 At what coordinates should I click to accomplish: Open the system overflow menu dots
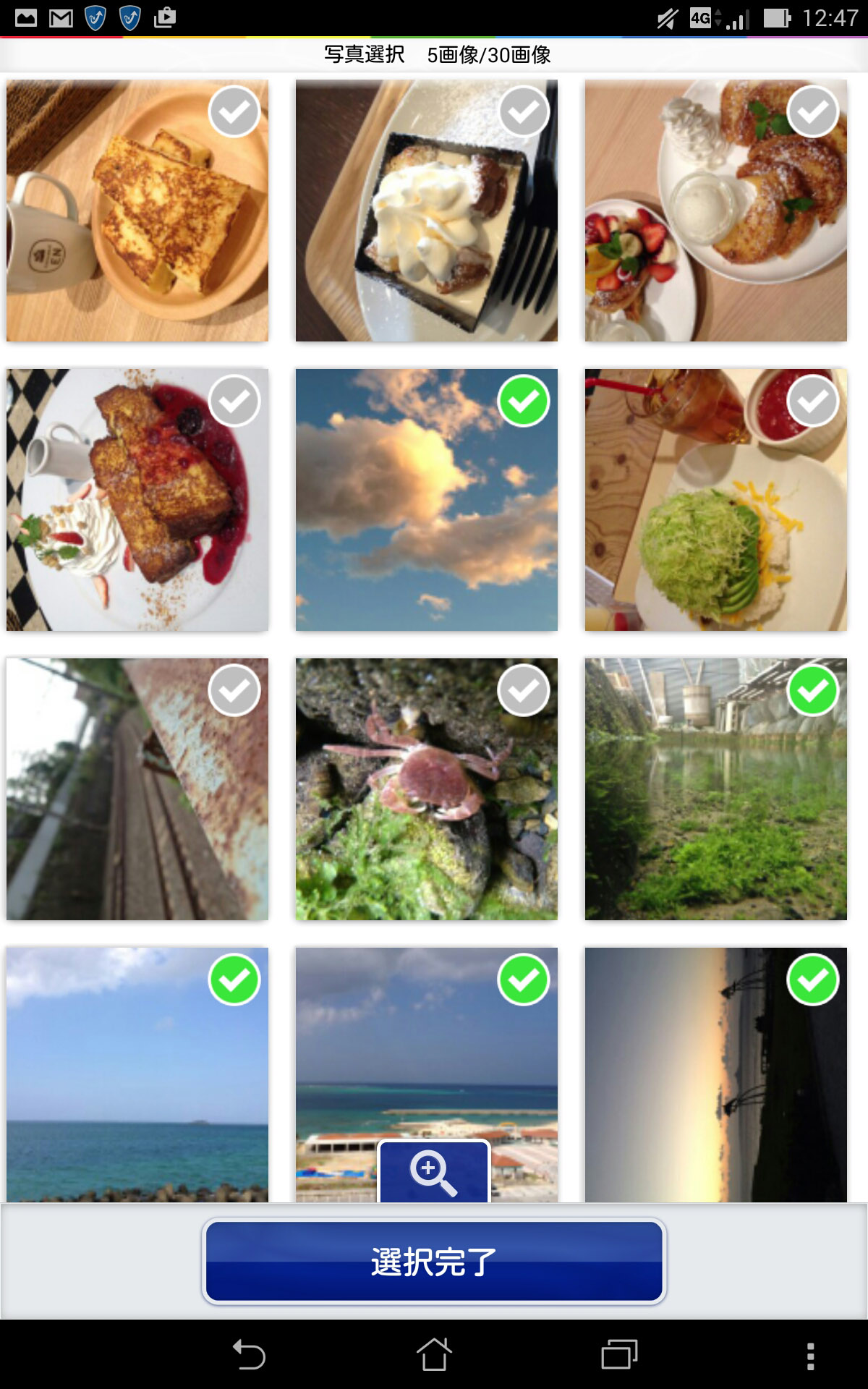(x=811, y=1356)
